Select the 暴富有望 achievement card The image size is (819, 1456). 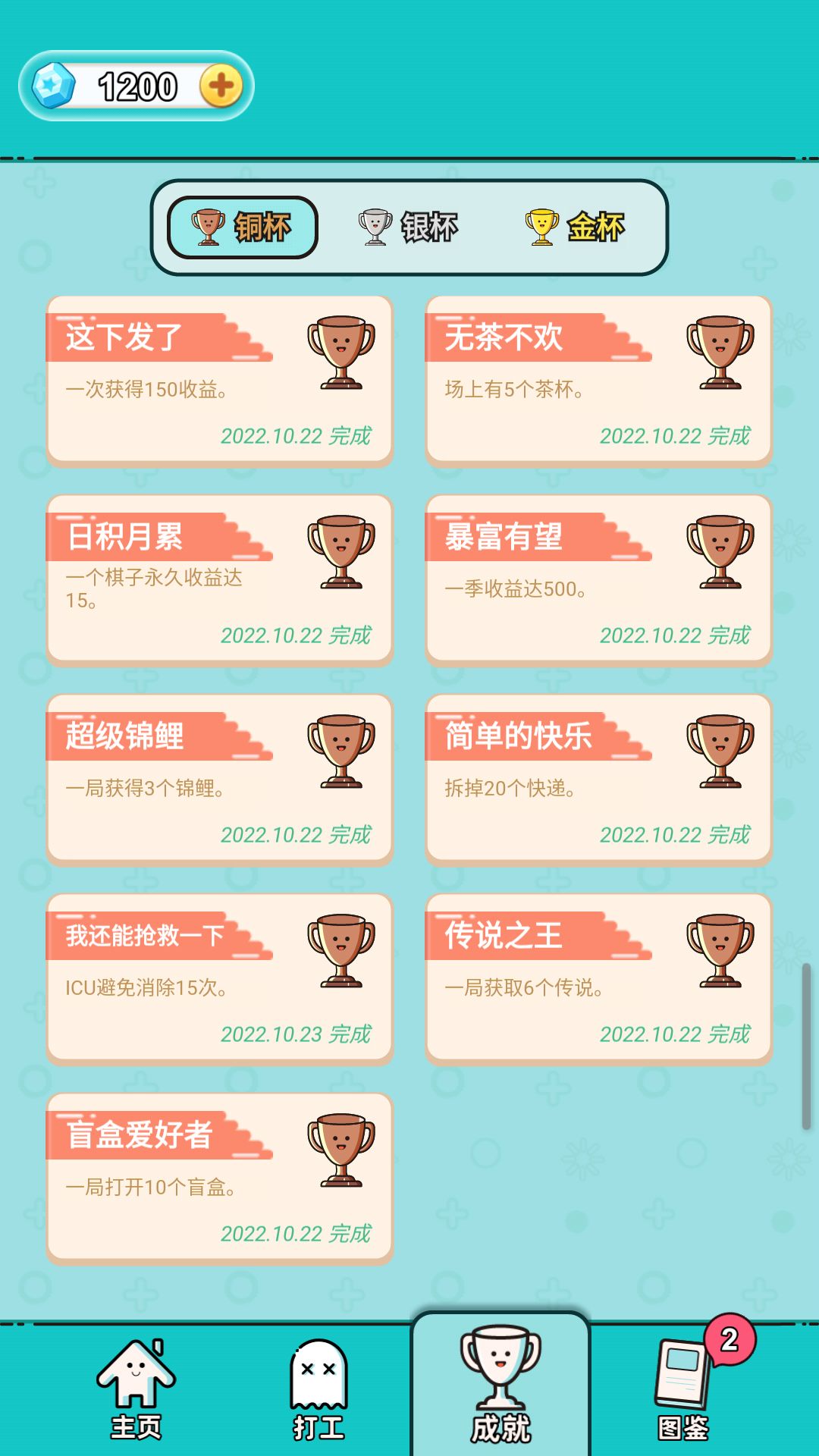pos(598,580)
